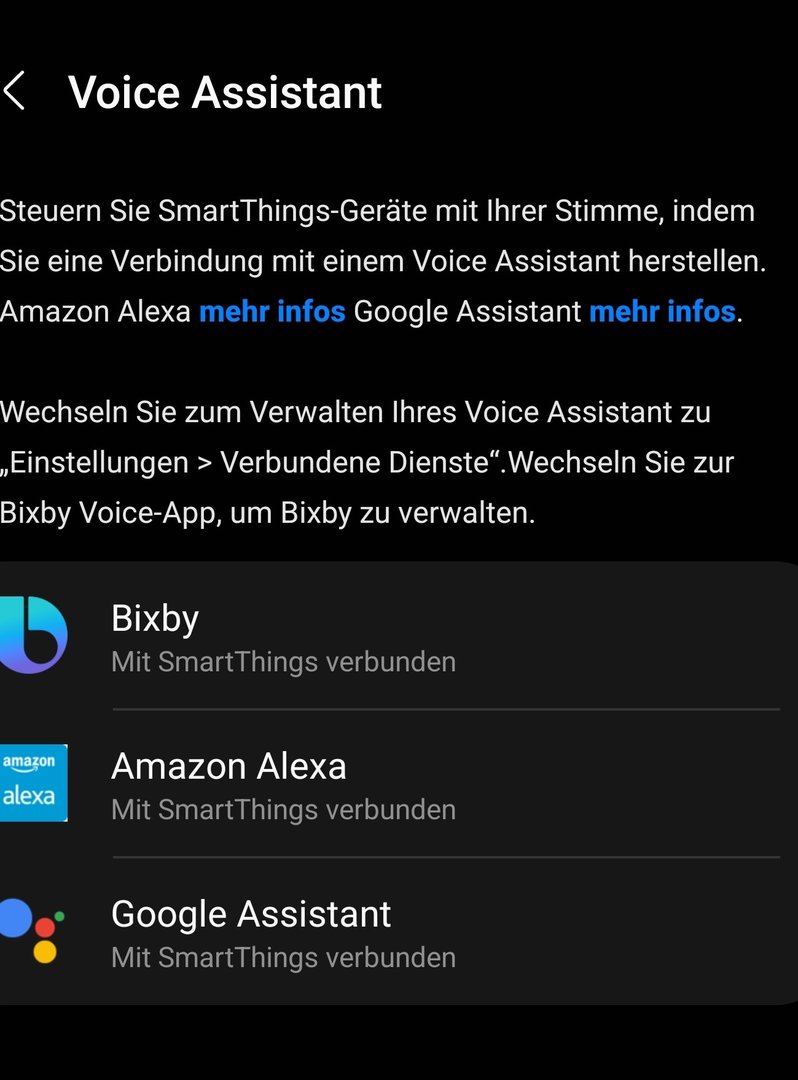The width and height of the screenshot is (798, 1080).
Task: Select the Amazon Alexa entry
Action: pyautogui.click(x=398, y=784)
